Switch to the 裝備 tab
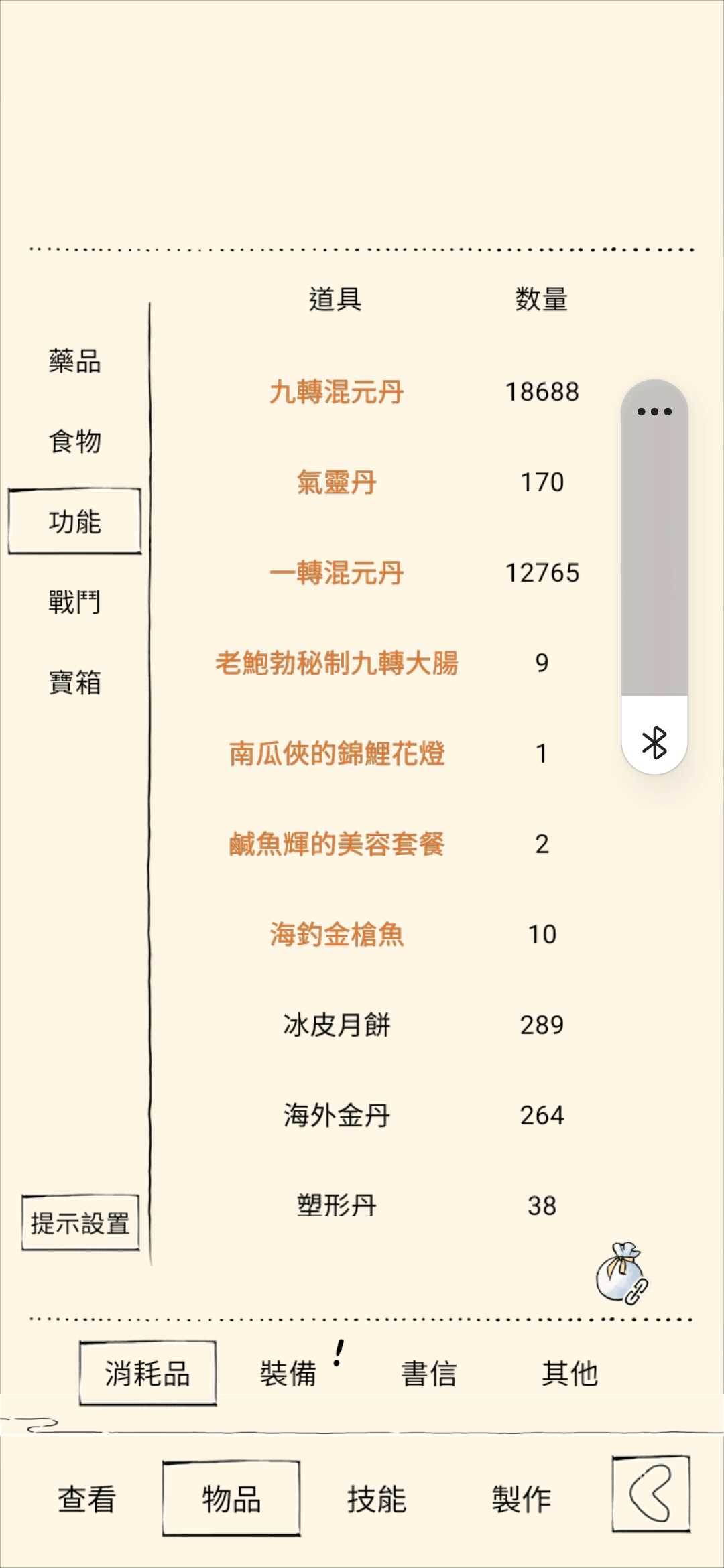 pyautogui.click(x=288, y=1374)
